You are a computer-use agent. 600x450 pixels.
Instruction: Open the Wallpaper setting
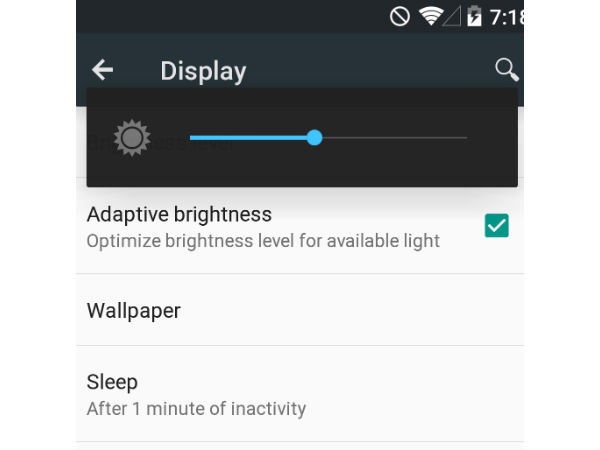(x=134, y=310)
